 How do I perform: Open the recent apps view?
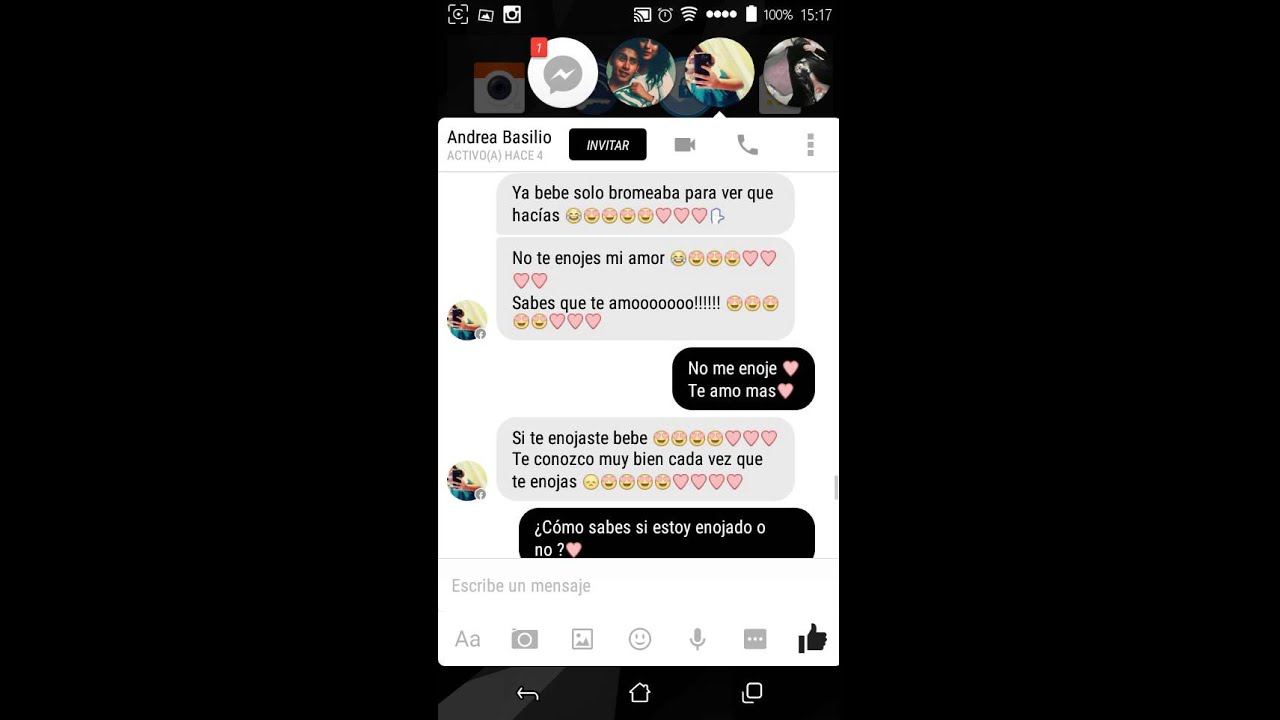pyautogui.click(x=752, y=692)
